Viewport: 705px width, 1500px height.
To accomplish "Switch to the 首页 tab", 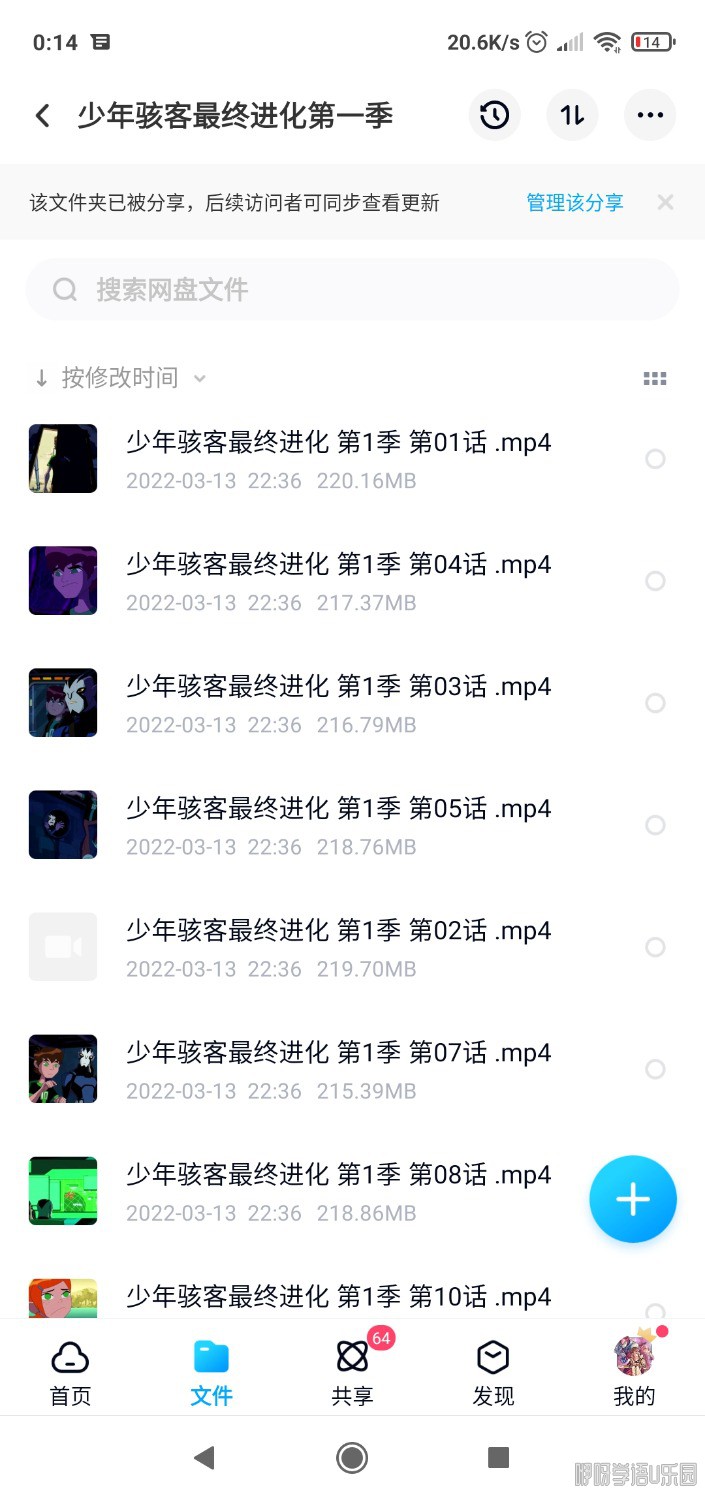I will click(70, 1372).
